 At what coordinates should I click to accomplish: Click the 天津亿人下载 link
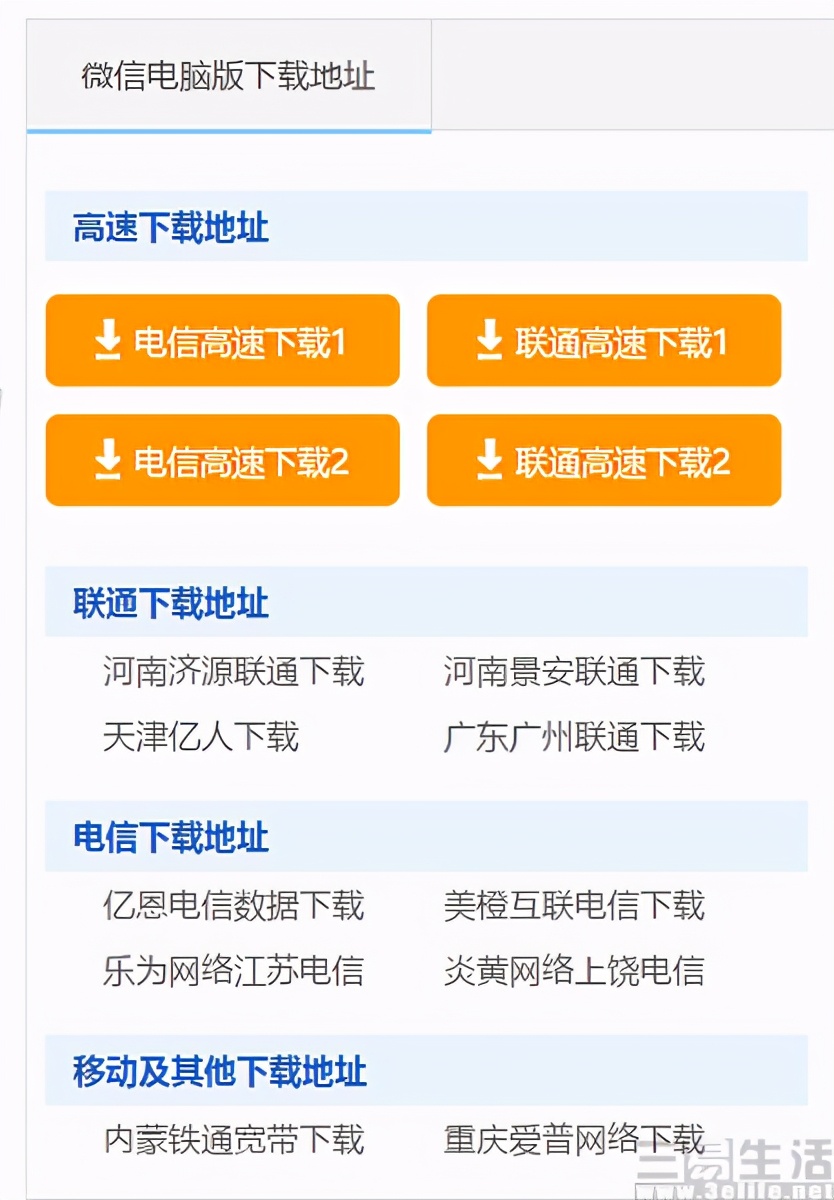(x=200, y=737)
